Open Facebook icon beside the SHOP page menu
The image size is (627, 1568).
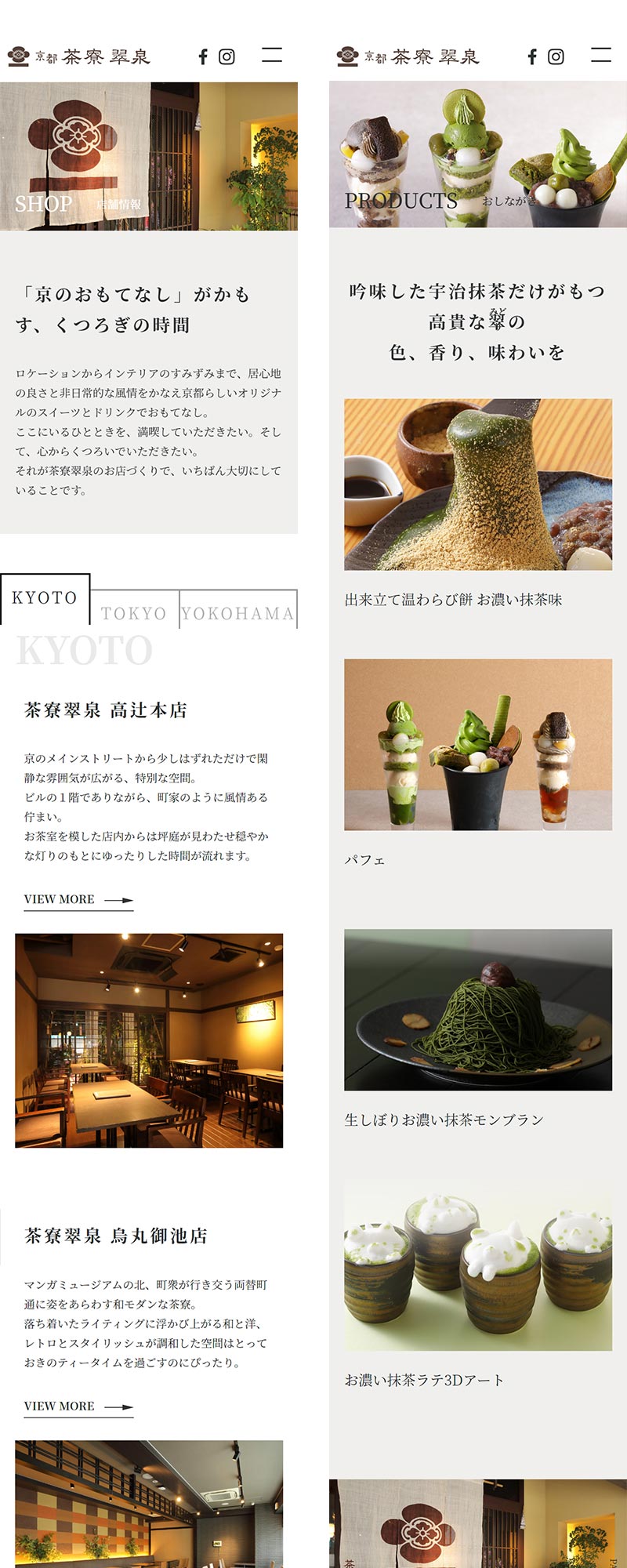[203, 56]
